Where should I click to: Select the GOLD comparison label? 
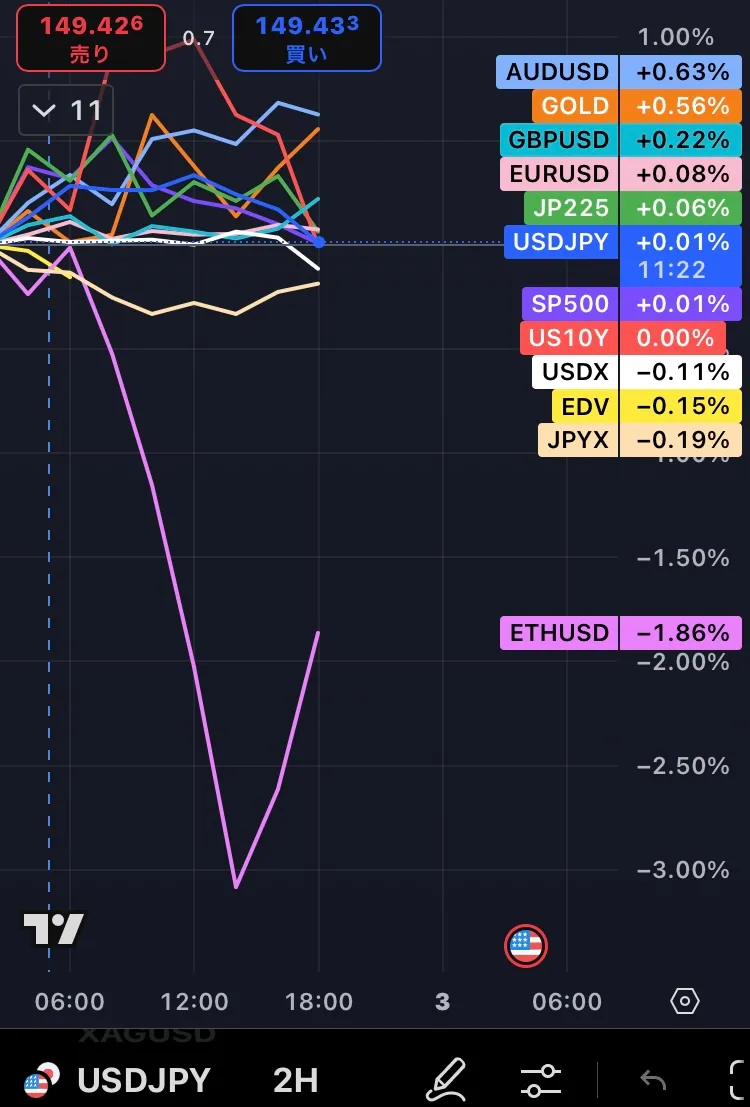pyautogui.click(x=575, y=106)
